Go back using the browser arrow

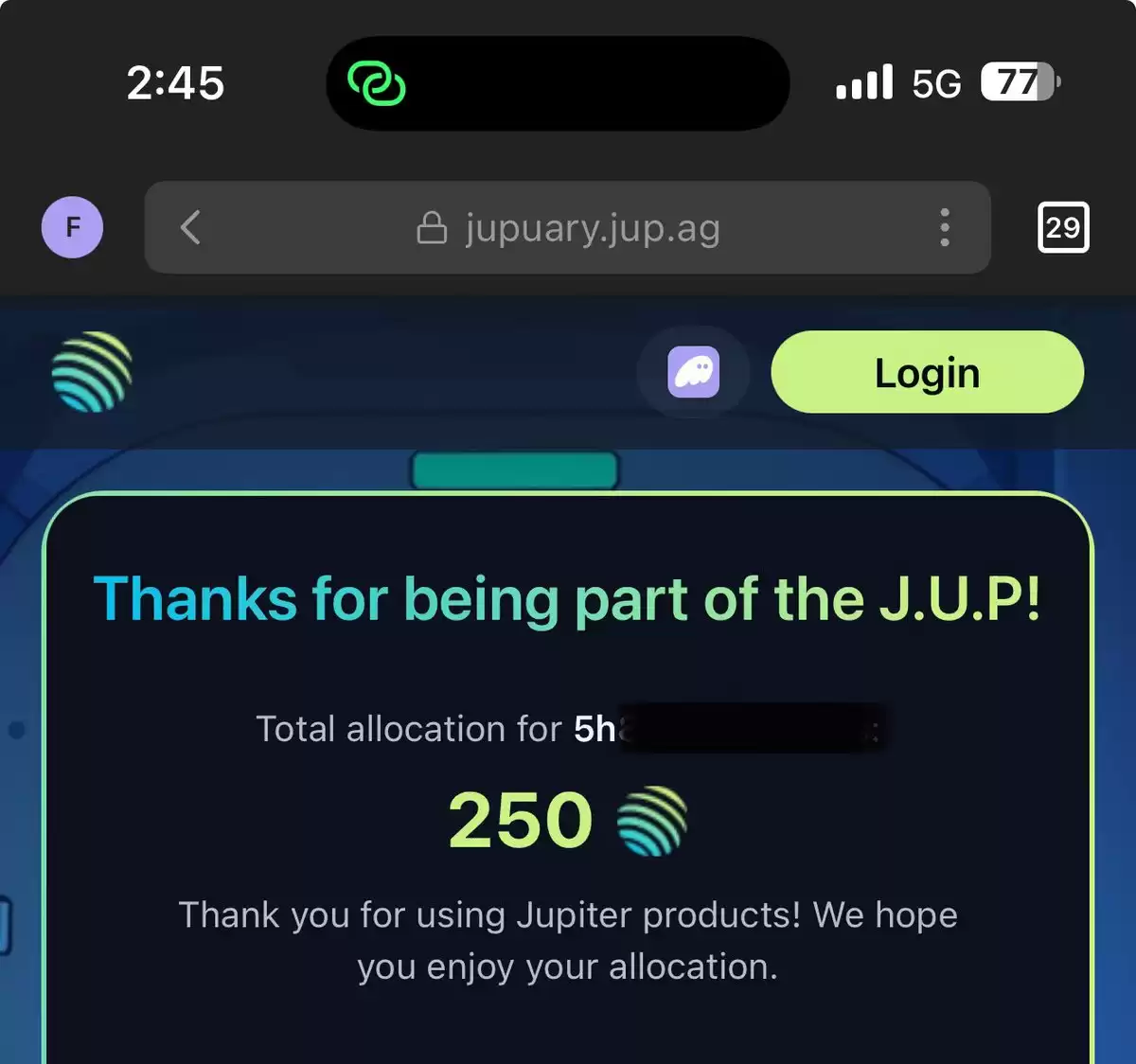point(190,227)
